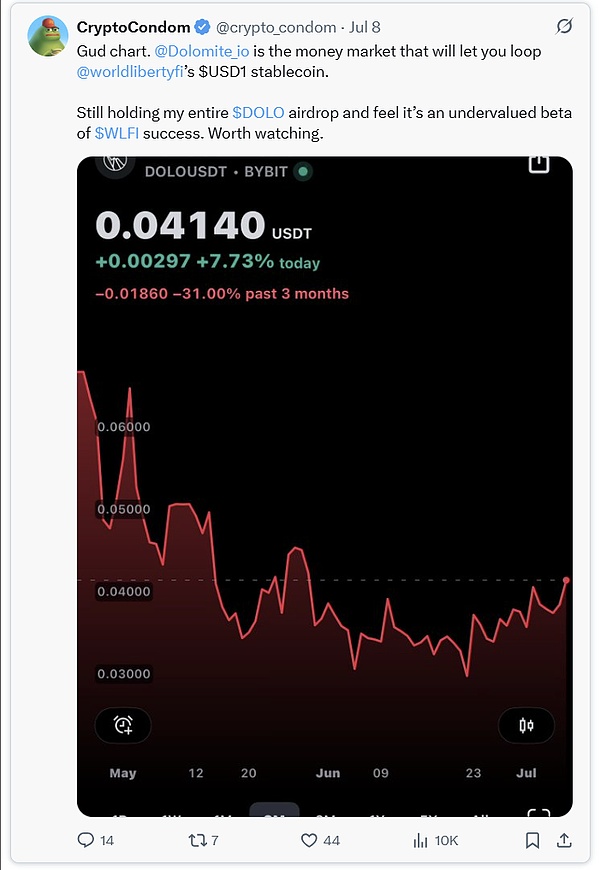The width and height of the screenshot is (600, 870).
Task: Open the Jul 8 timestamp
Action: [364, 27]
